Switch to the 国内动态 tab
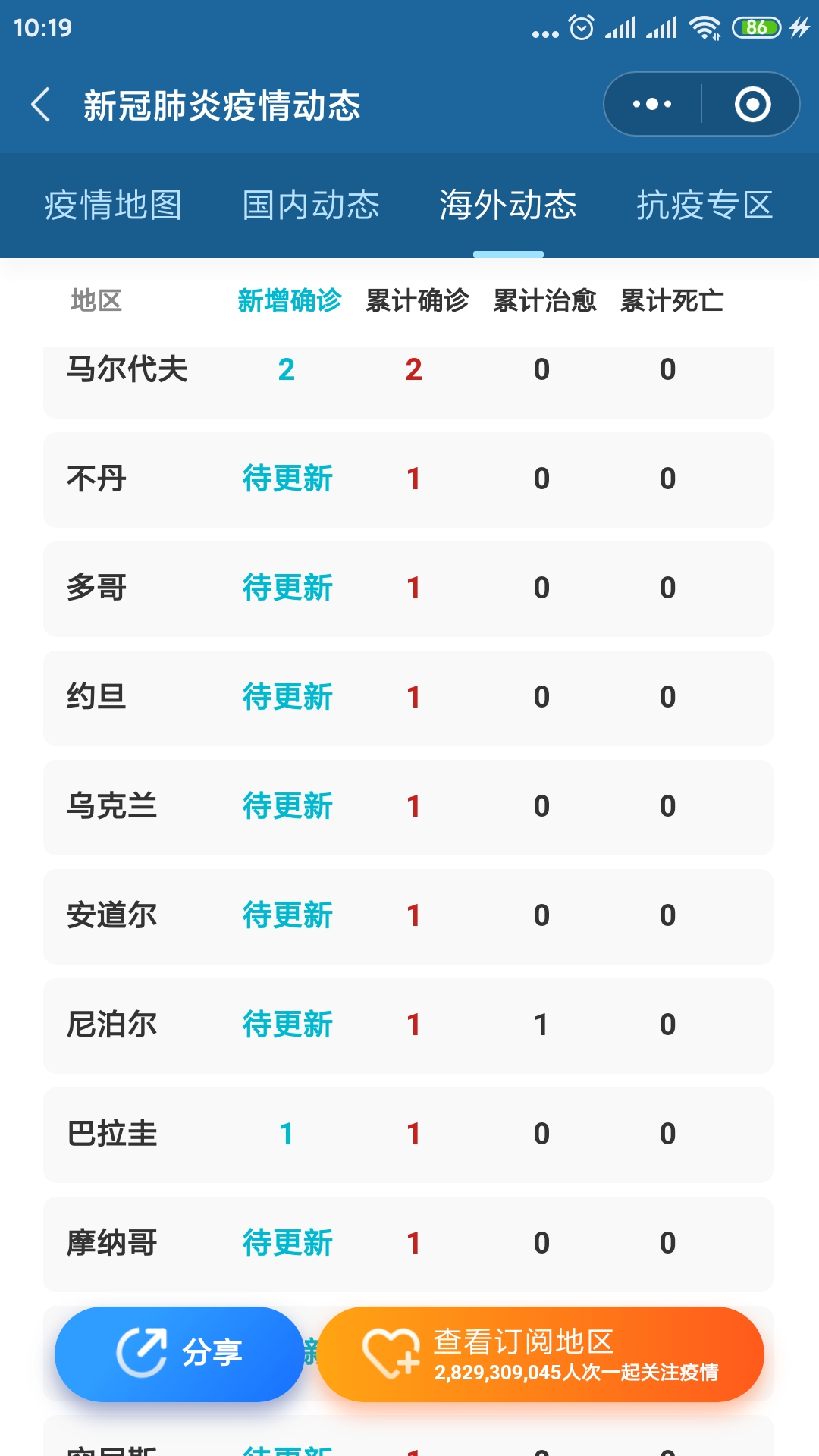This screenshot has width=819, height=1456. (311, 205)
